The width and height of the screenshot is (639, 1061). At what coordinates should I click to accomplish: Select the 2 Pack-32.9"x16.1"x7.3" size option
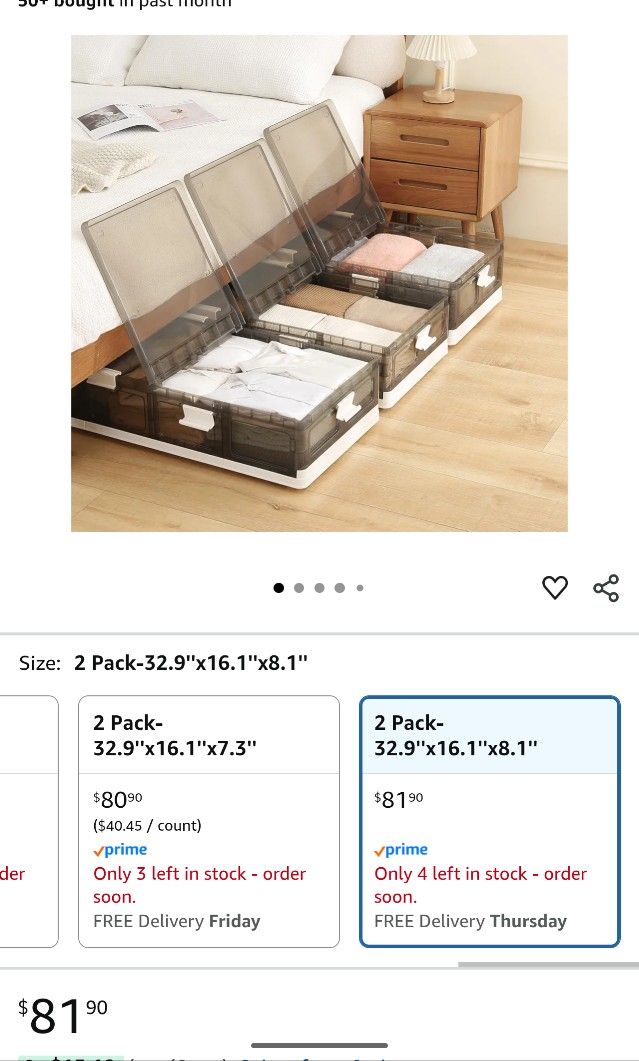209,821
